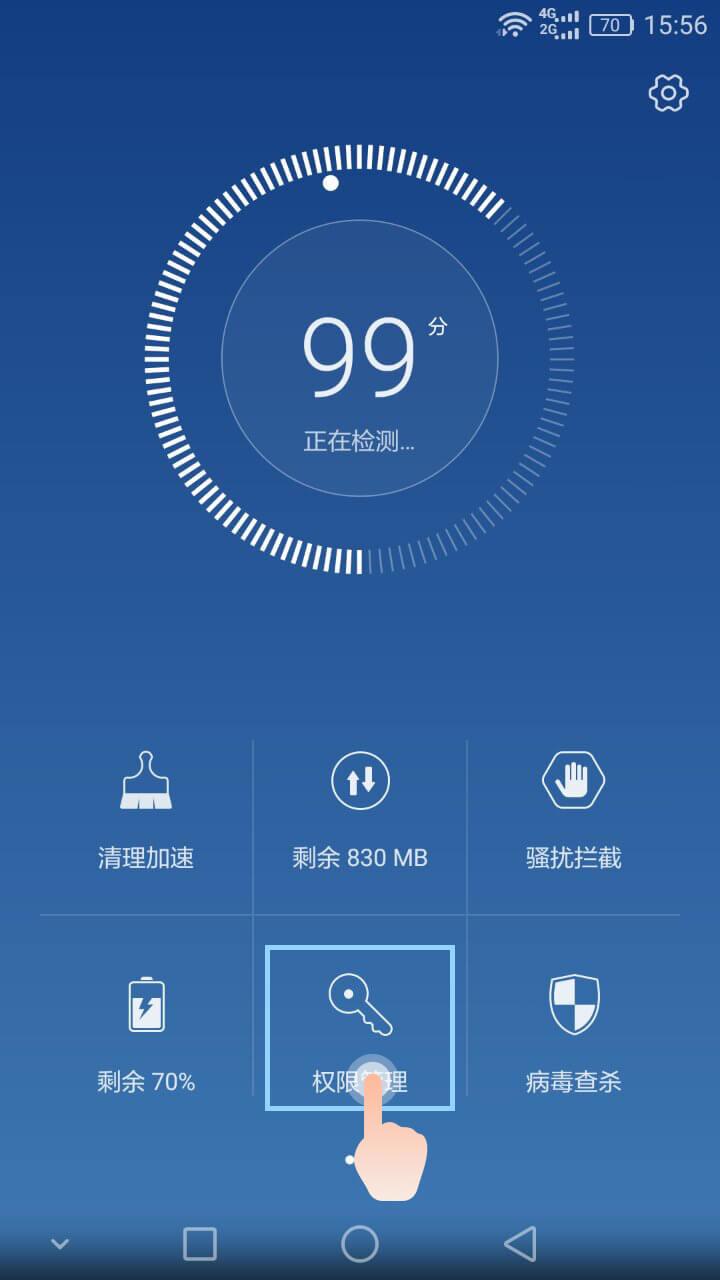This screenshot has height=1280, width=720.
Task: Tap the 99分 score circle
Action: (360, 358)
